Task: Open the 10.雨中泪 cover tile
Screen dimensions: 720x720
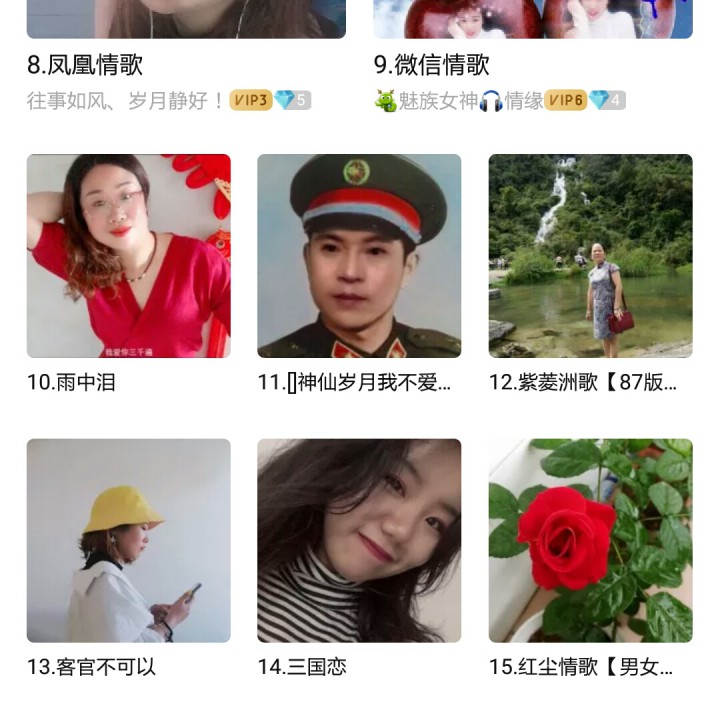Action: pos(129,256)
